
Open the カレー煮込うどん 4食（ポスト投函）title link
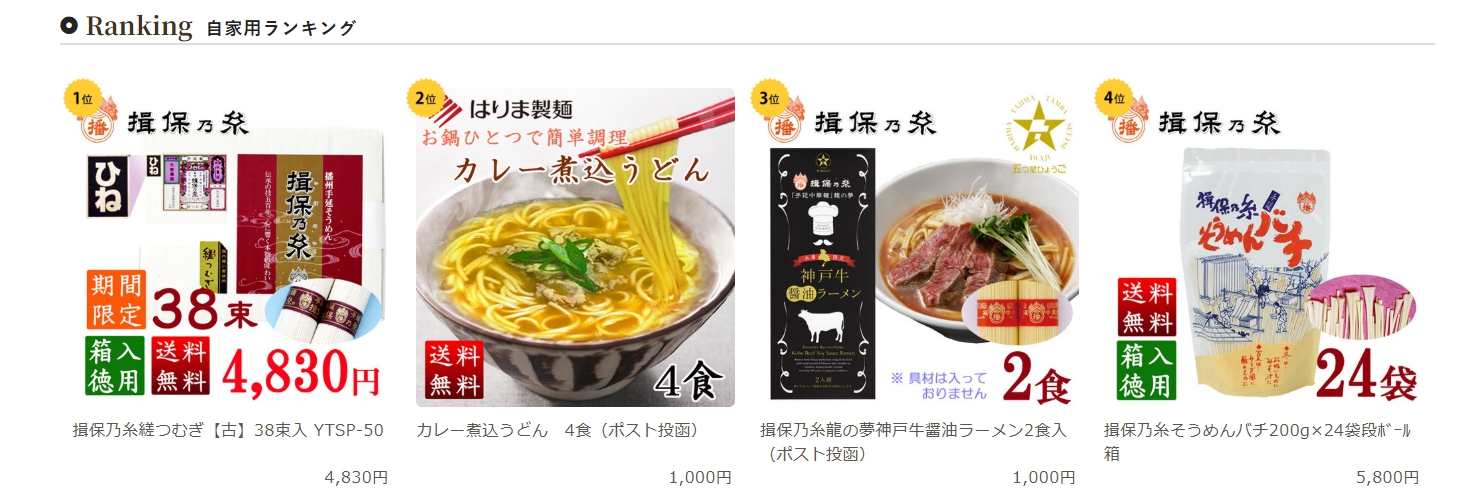point(557,431)
